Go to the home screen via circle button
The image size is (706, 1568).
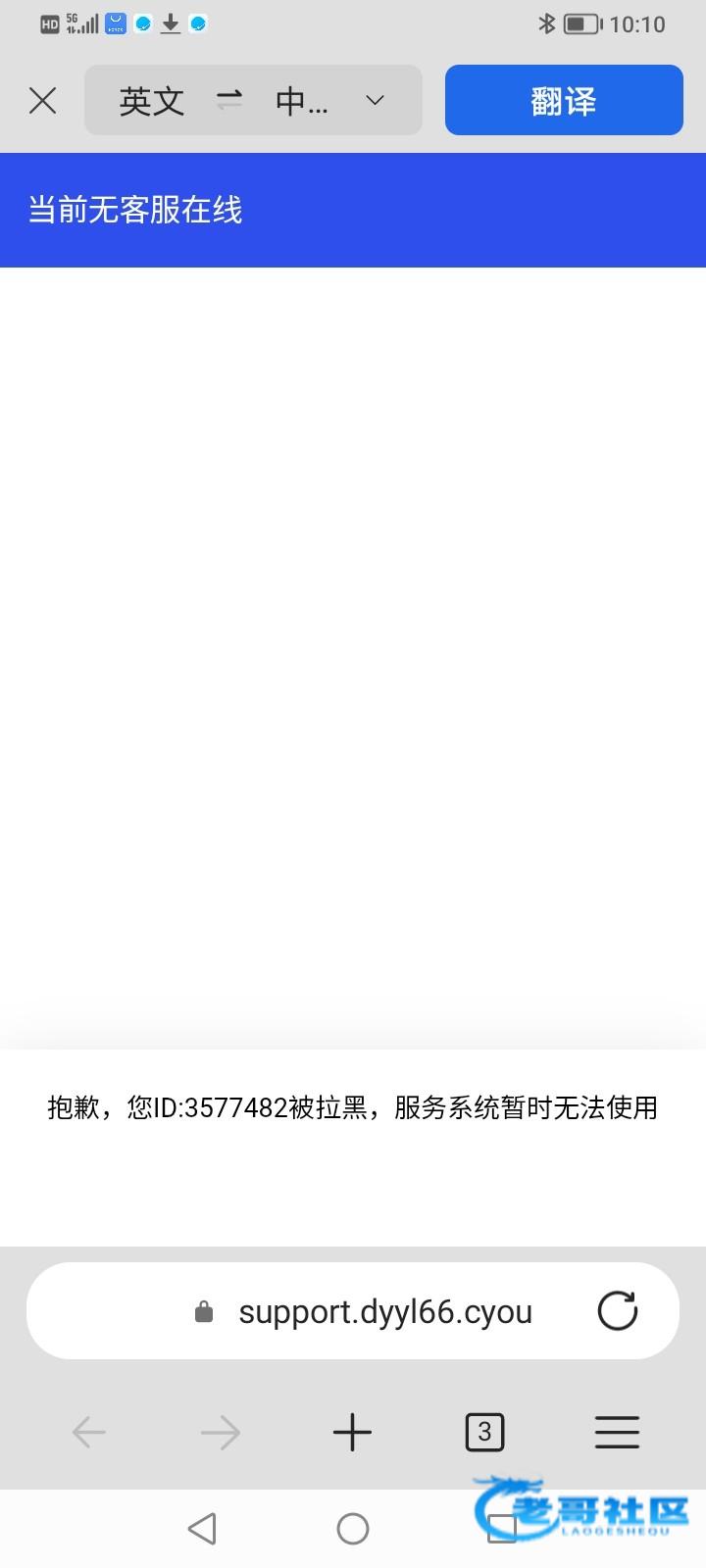tap(353, 1528)
